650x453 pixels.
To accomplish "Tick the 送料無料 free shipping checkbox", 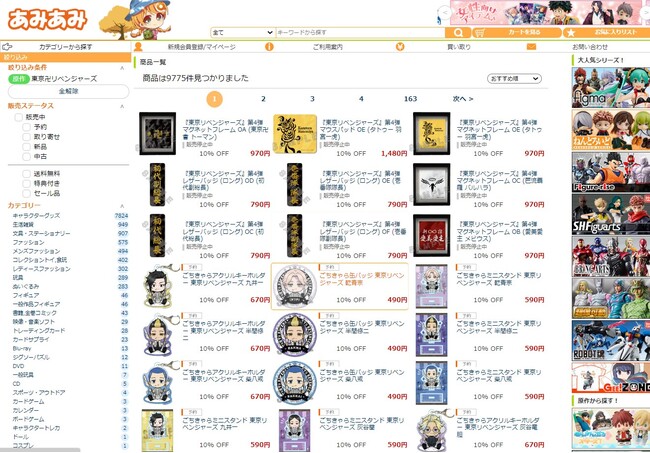I will tap(27, 173).
